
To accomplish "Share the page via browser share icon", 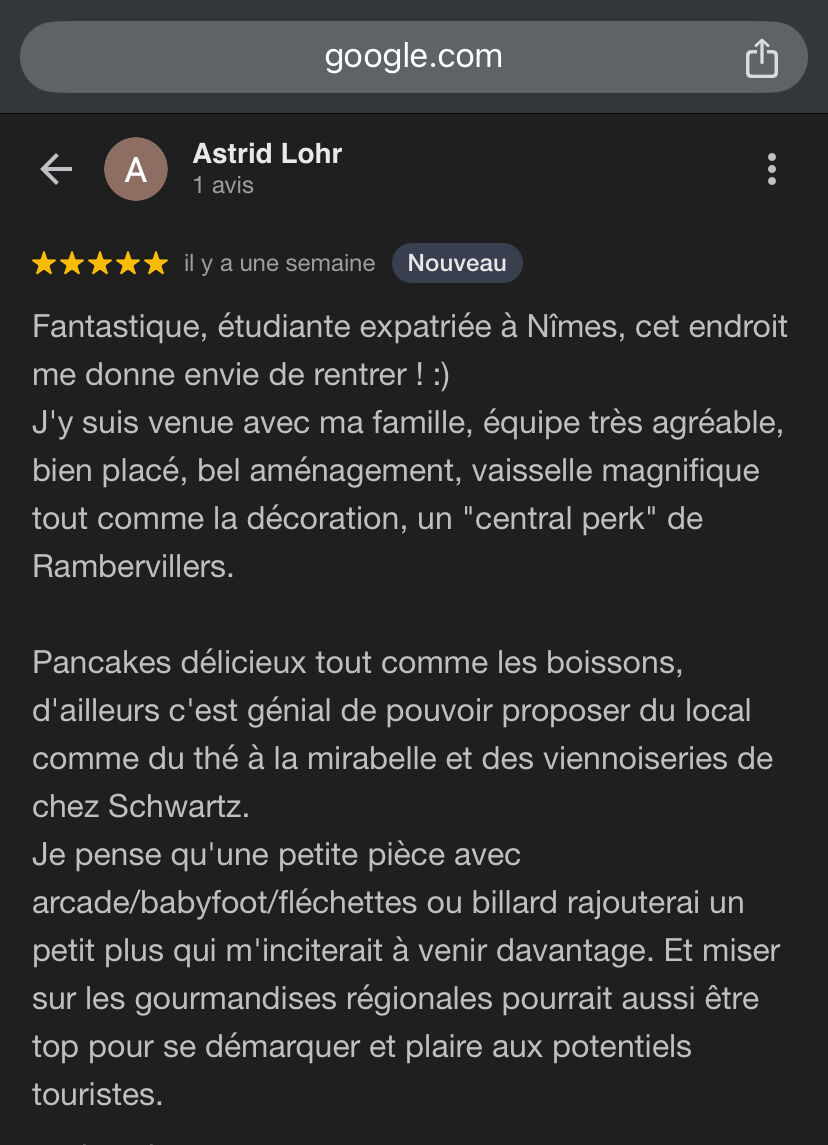I will point(762,58).
